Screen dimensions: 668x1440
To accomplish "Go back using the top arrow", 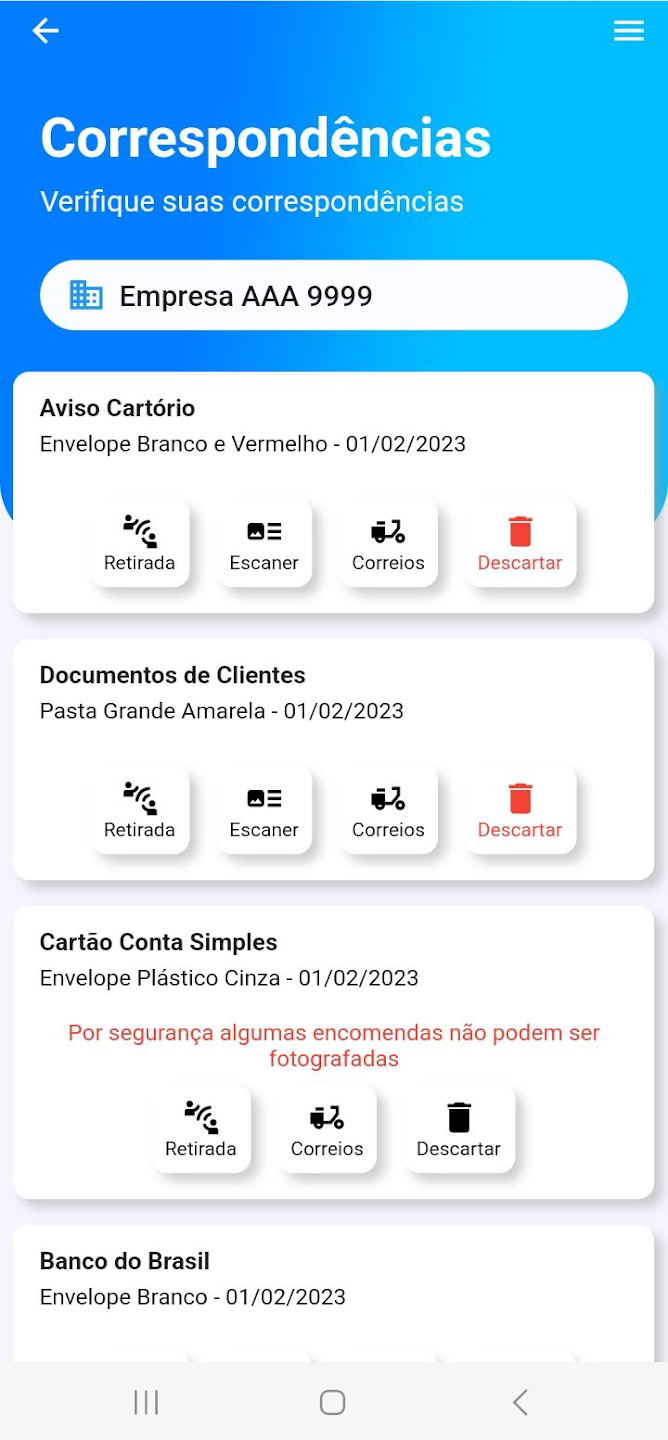I will point(46,31).
